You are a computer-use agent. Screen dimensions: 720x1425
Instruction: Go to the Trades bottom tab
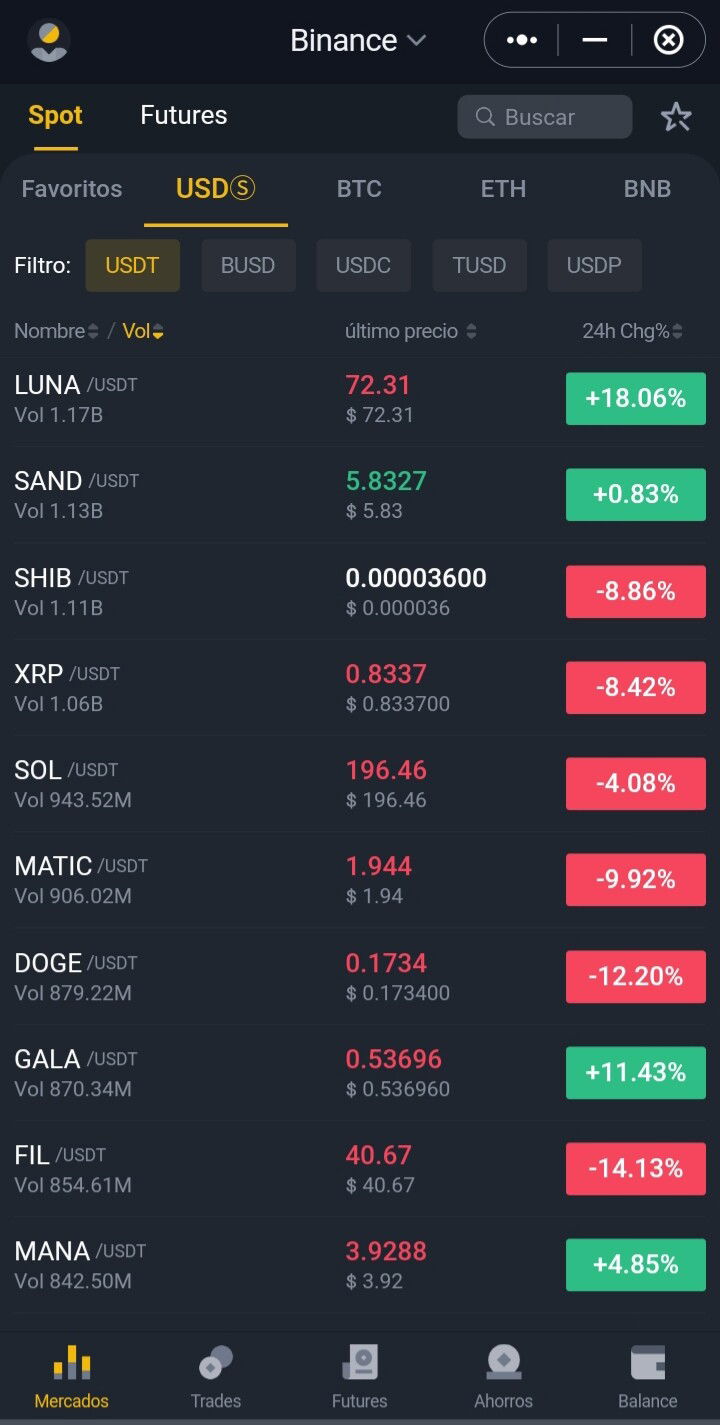tap(216, 1376)
